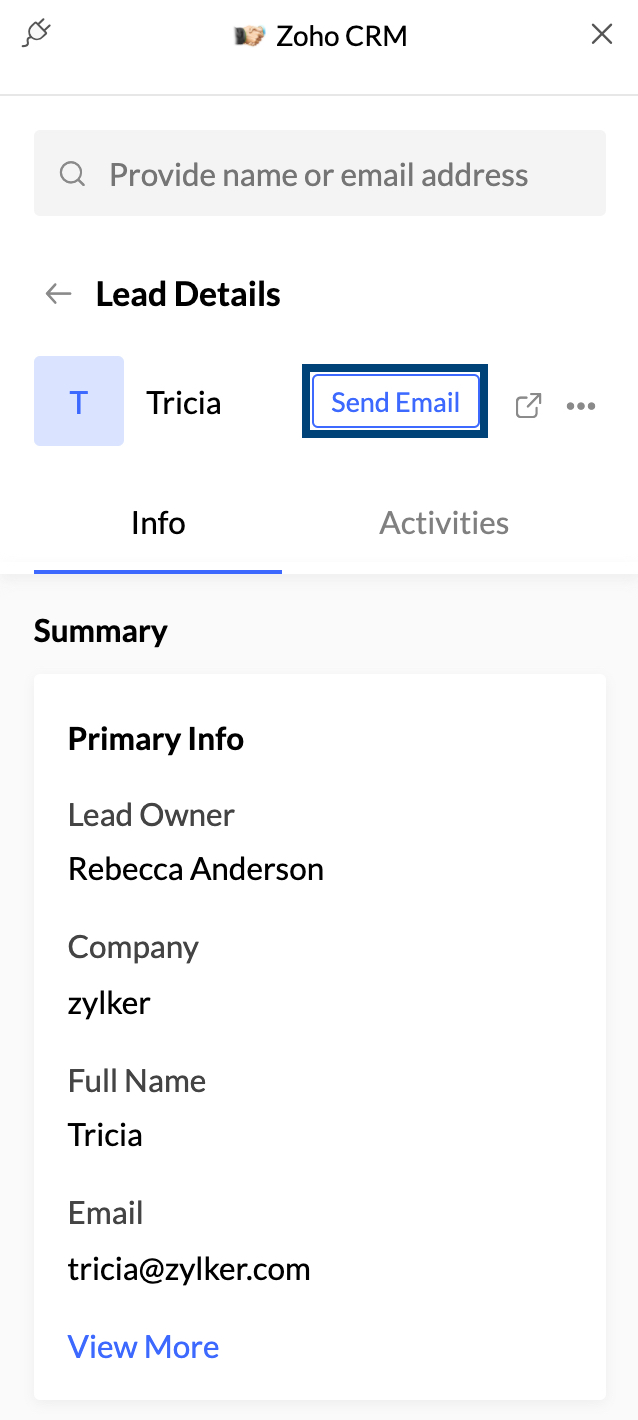638x1420 pixels.
Task: Expand details with View More
Action: pos(143,1347)
